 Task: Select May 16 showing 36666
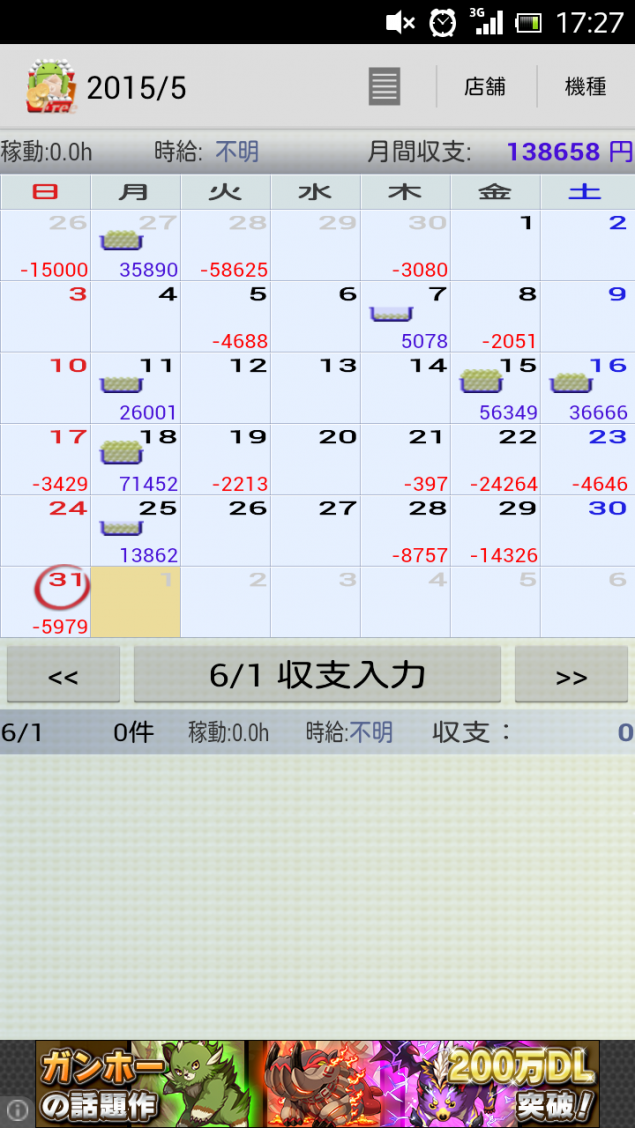point(587,387)
